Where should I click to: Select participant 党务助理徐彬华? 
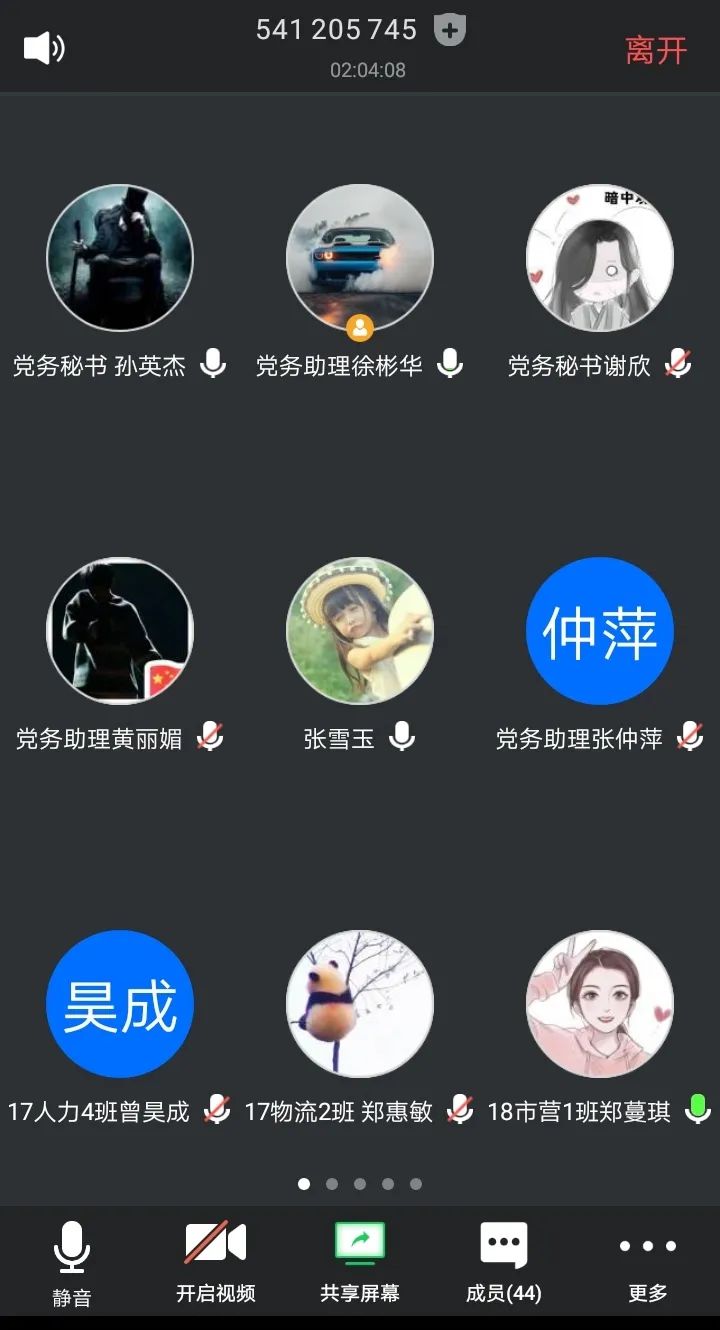click(x=360, y=258)
